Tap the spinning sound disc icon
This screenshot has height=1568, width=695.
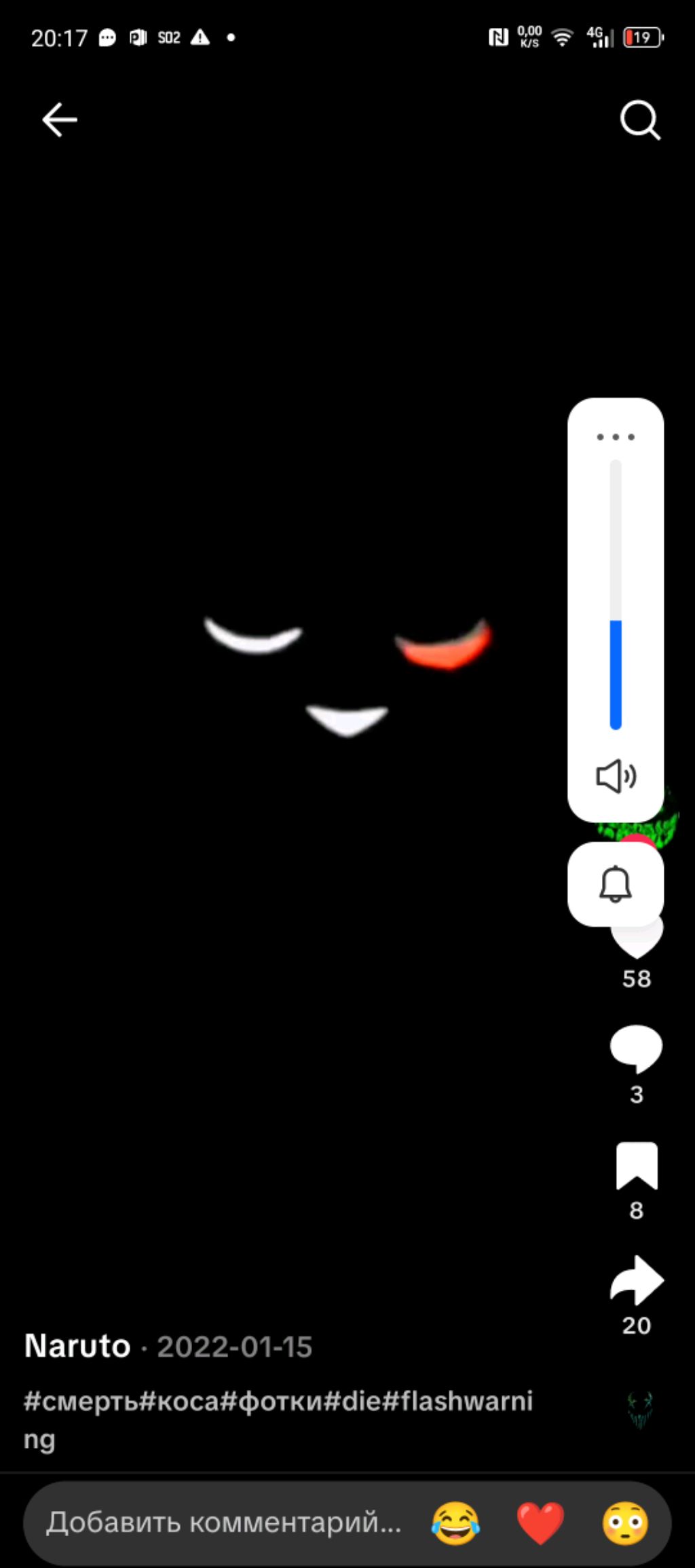point(639,1409)
